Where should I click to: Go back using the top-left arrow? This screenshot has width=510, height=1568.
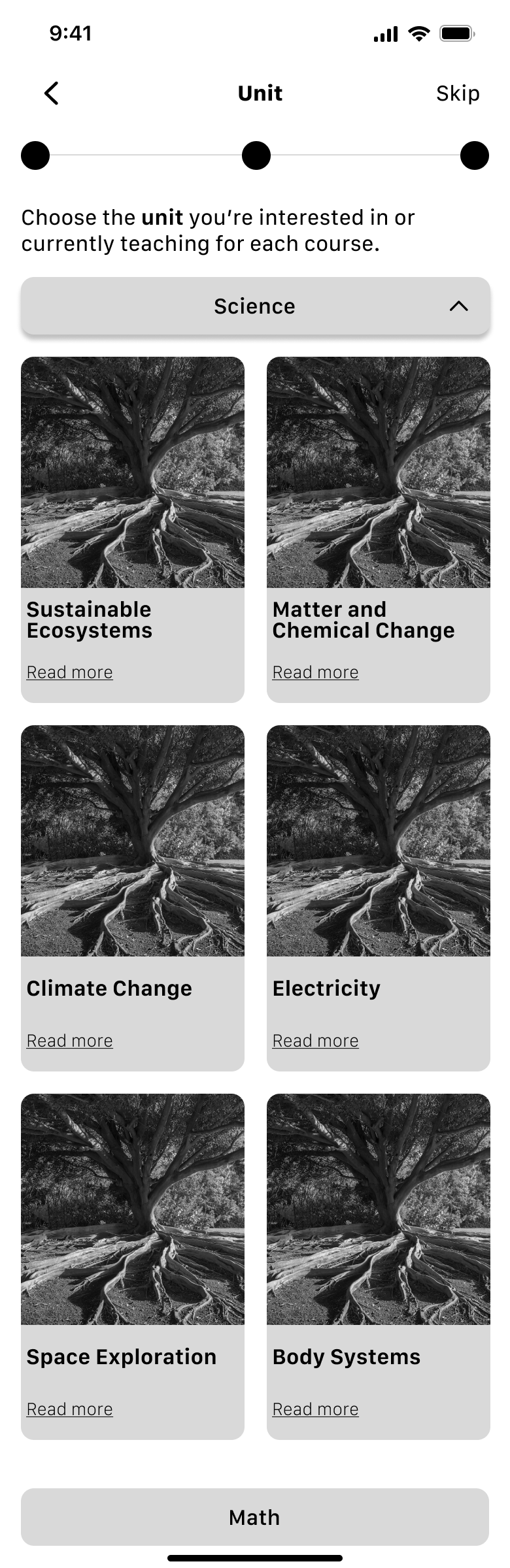(52, 93)
